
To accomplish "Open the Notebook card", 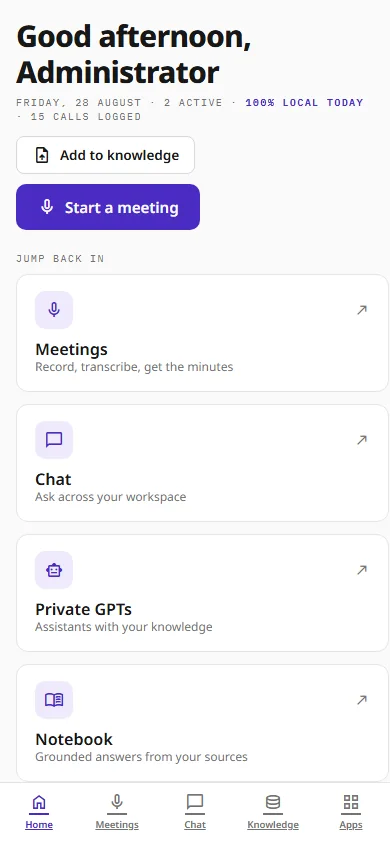I will coord(202,723).
